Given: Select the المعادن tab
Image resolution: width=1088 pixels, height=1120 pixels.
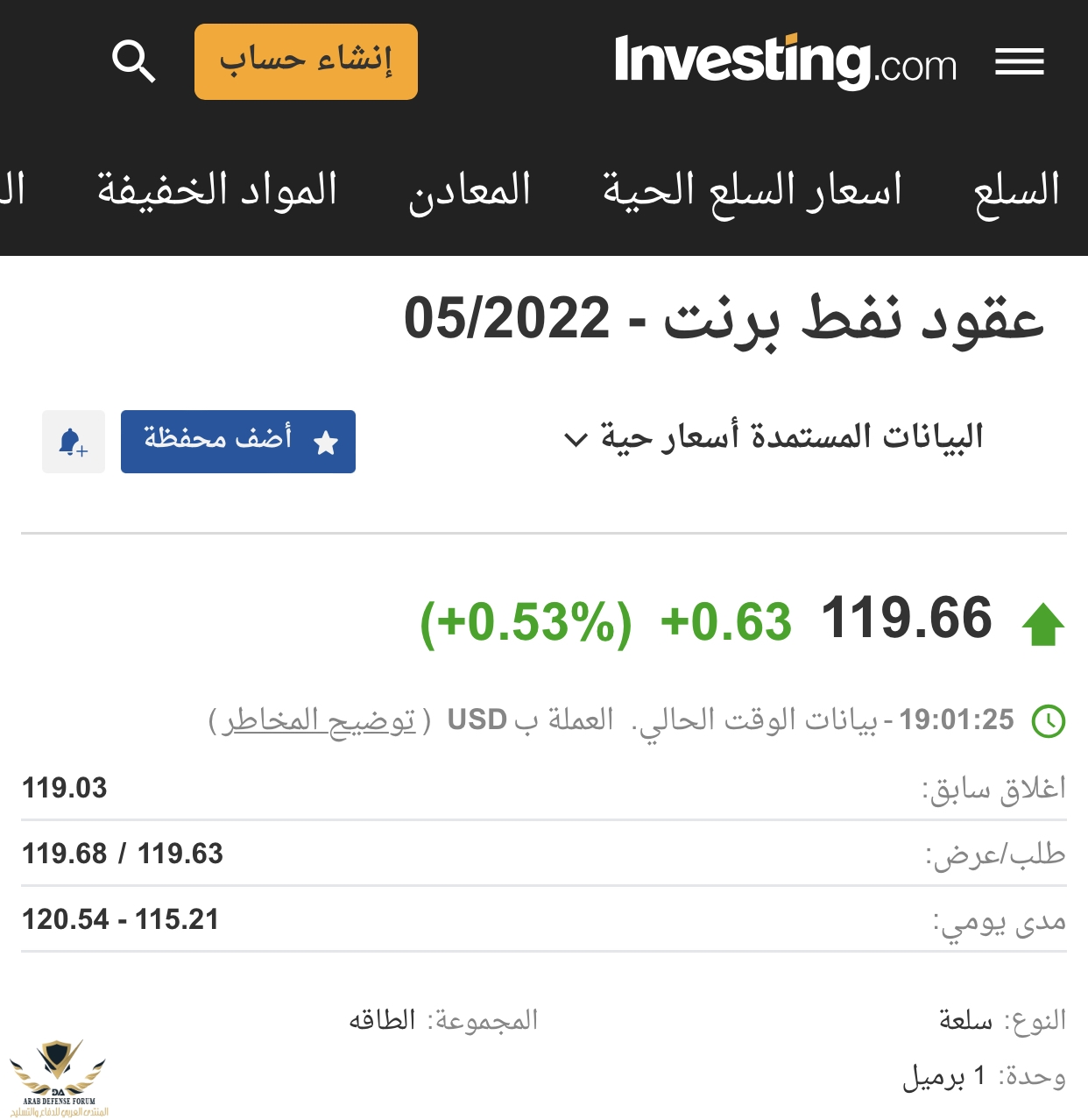Looking at the screenshot, I should pyautogui.click(x=470, y=190).
